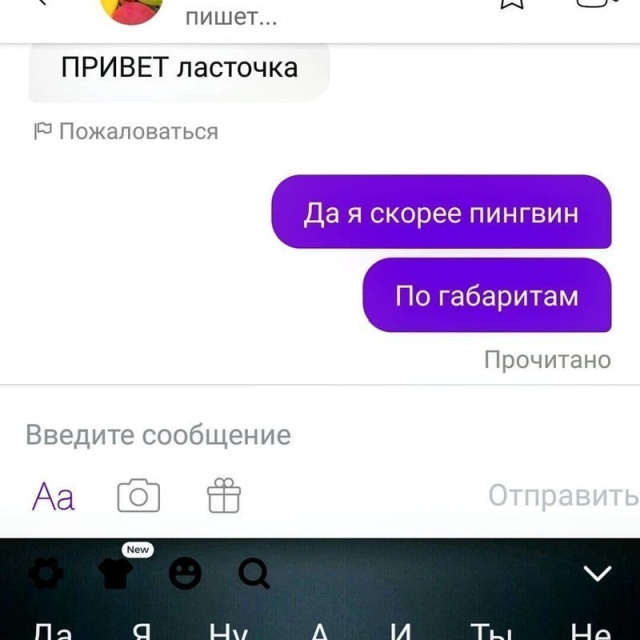This screenshot has height=640, width=640.
Task: Collapse the keyboard with chevron
Action: click(x=597, y=574)
